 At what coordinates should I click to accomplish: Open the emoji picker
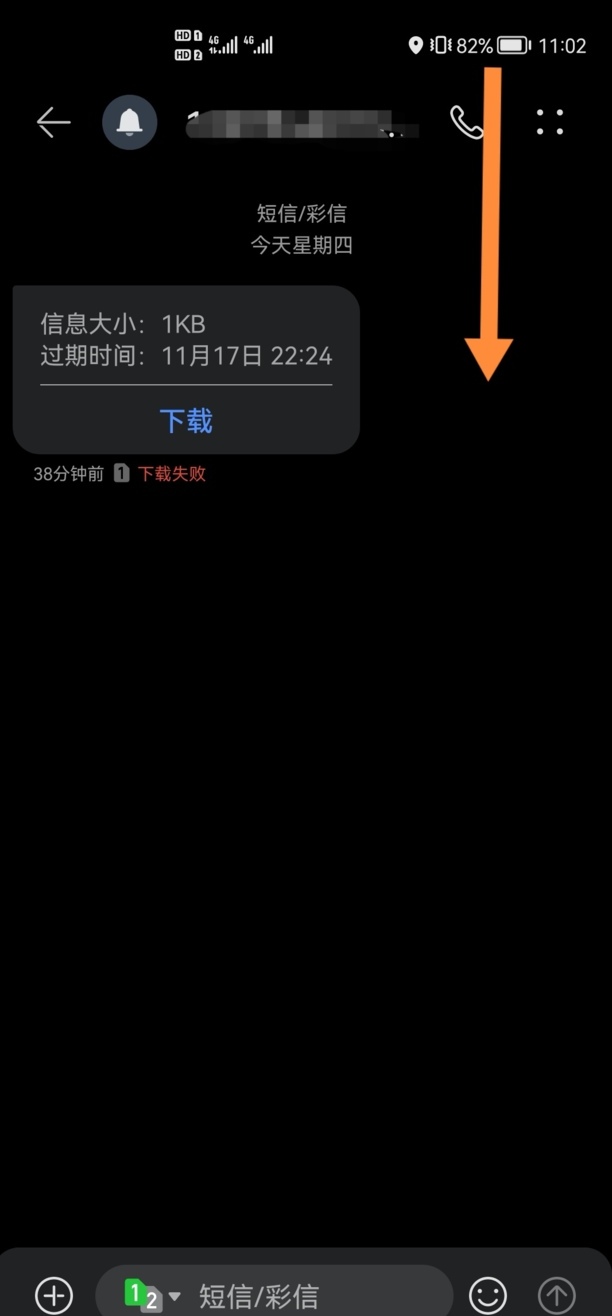489,1296
